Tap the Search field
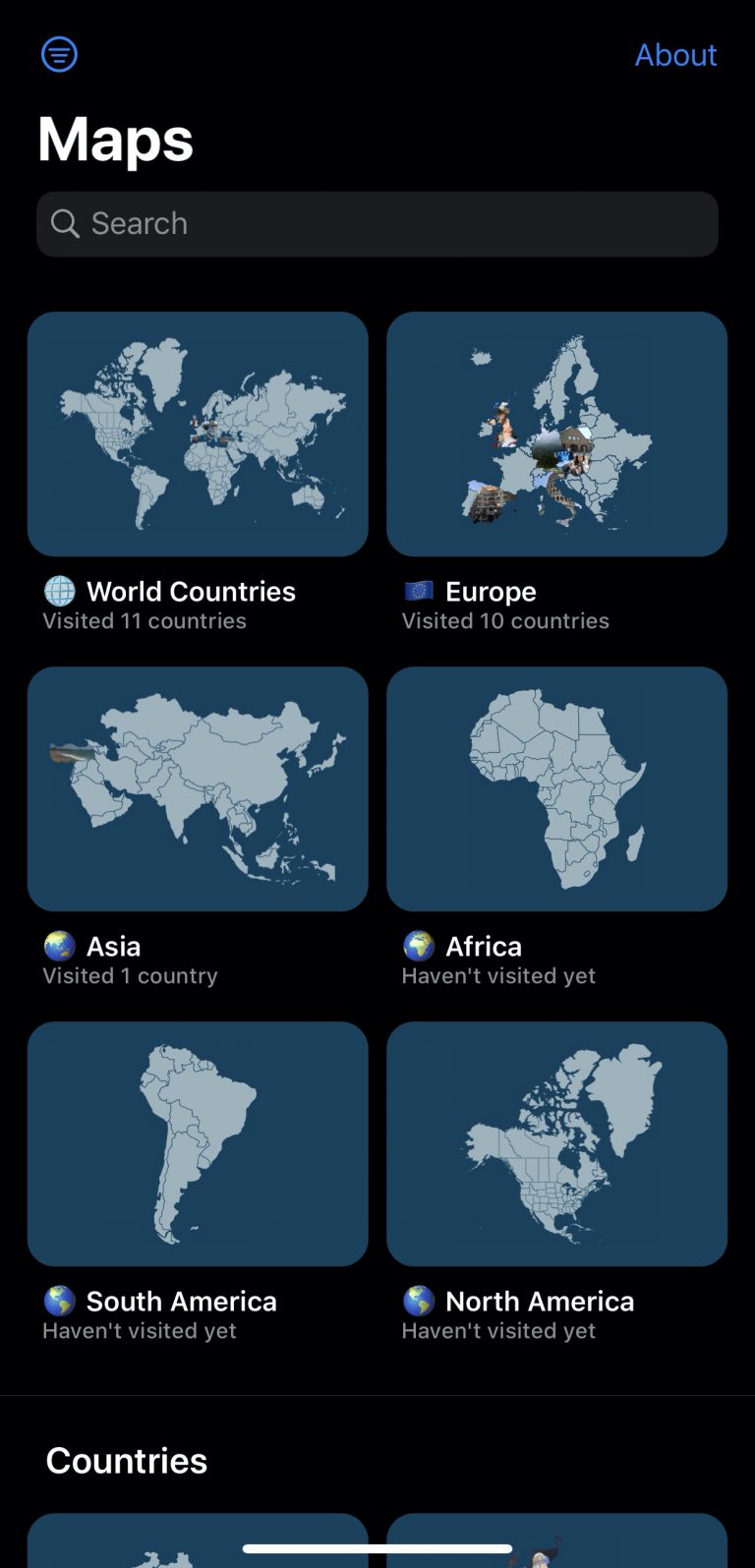Screen dimensions: 755x1568 [377, 224]
